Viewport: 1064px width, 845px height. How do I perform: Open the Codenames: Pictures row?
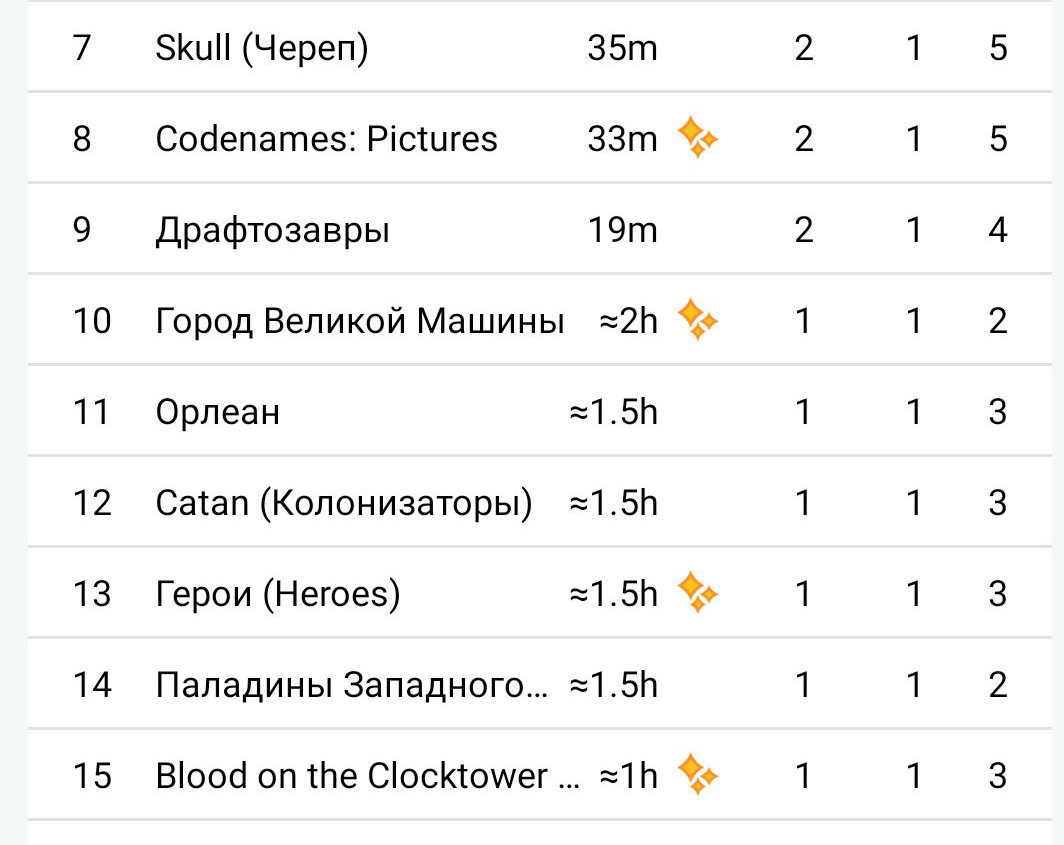pyautogui.click(x=326, y=139)
